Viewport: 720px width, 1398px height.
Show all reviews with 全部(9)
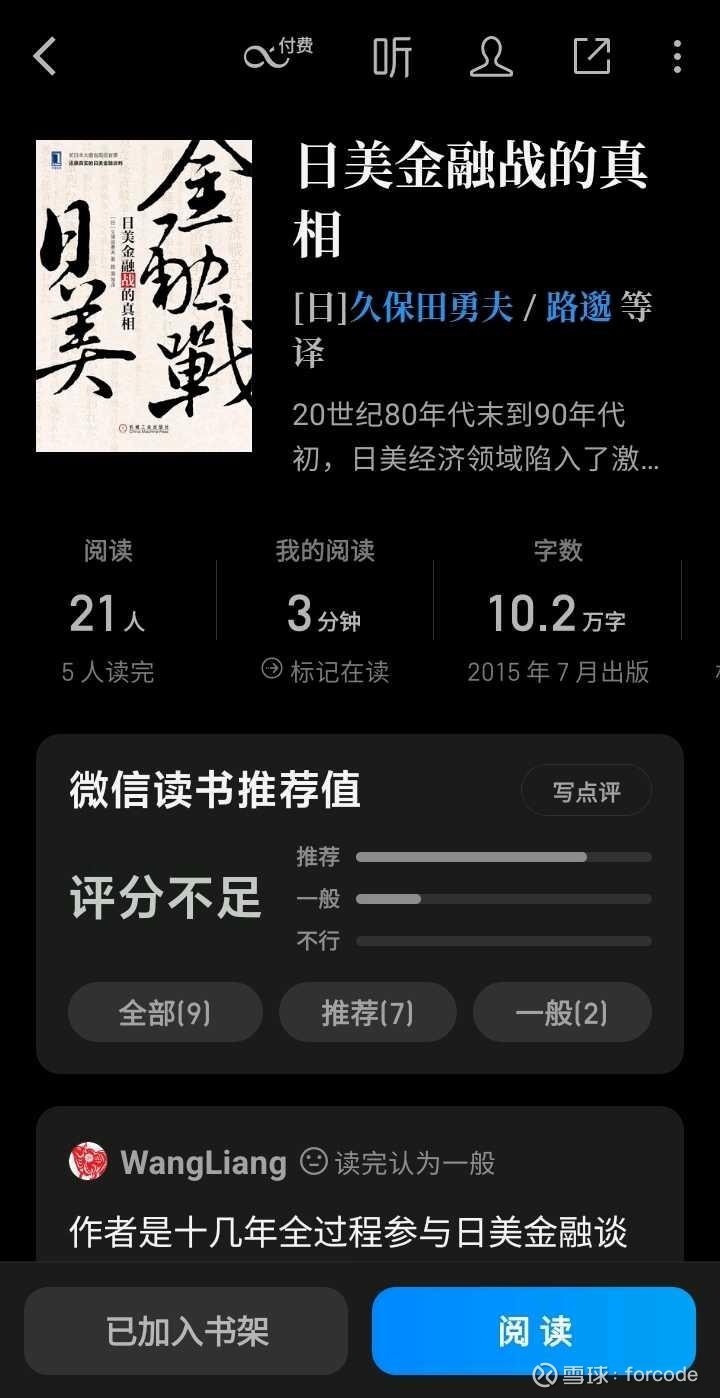165,1013
